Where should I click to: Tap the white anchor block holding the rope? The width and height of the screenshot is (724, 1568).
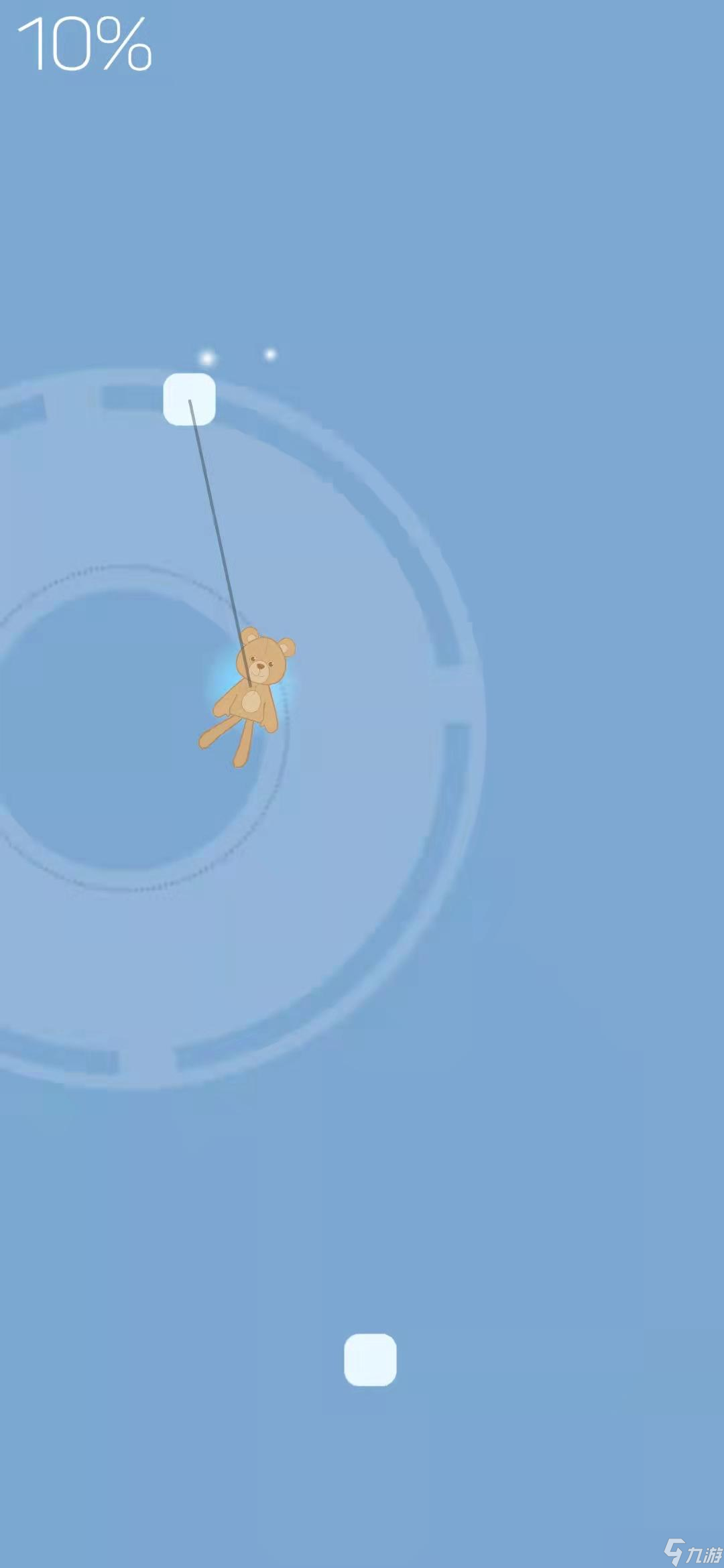pyautogui.click(x=189, y=399)
